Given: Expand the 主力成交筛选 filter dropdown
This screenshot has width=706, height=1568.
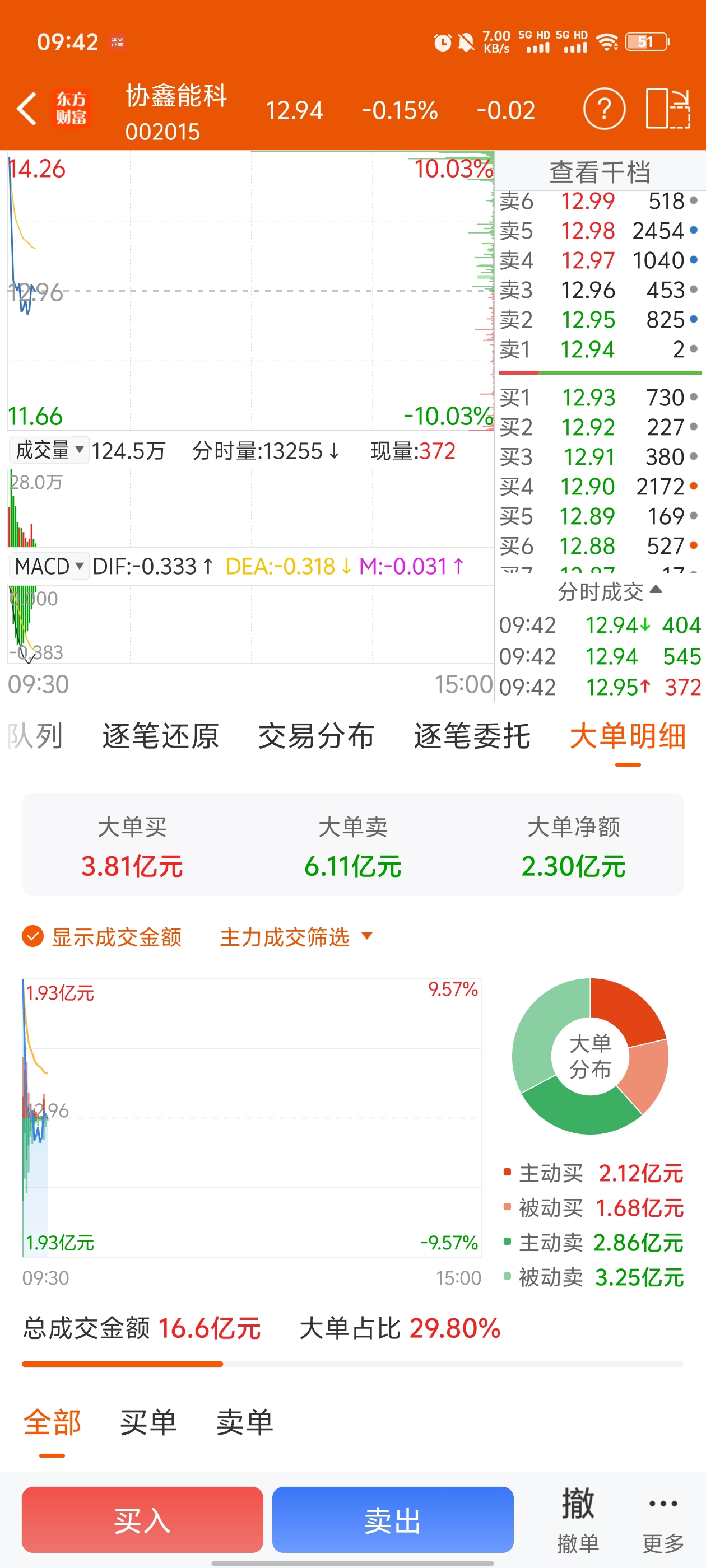Looking at the screenshot, I should pyautogui.click(x=296, y=937).
